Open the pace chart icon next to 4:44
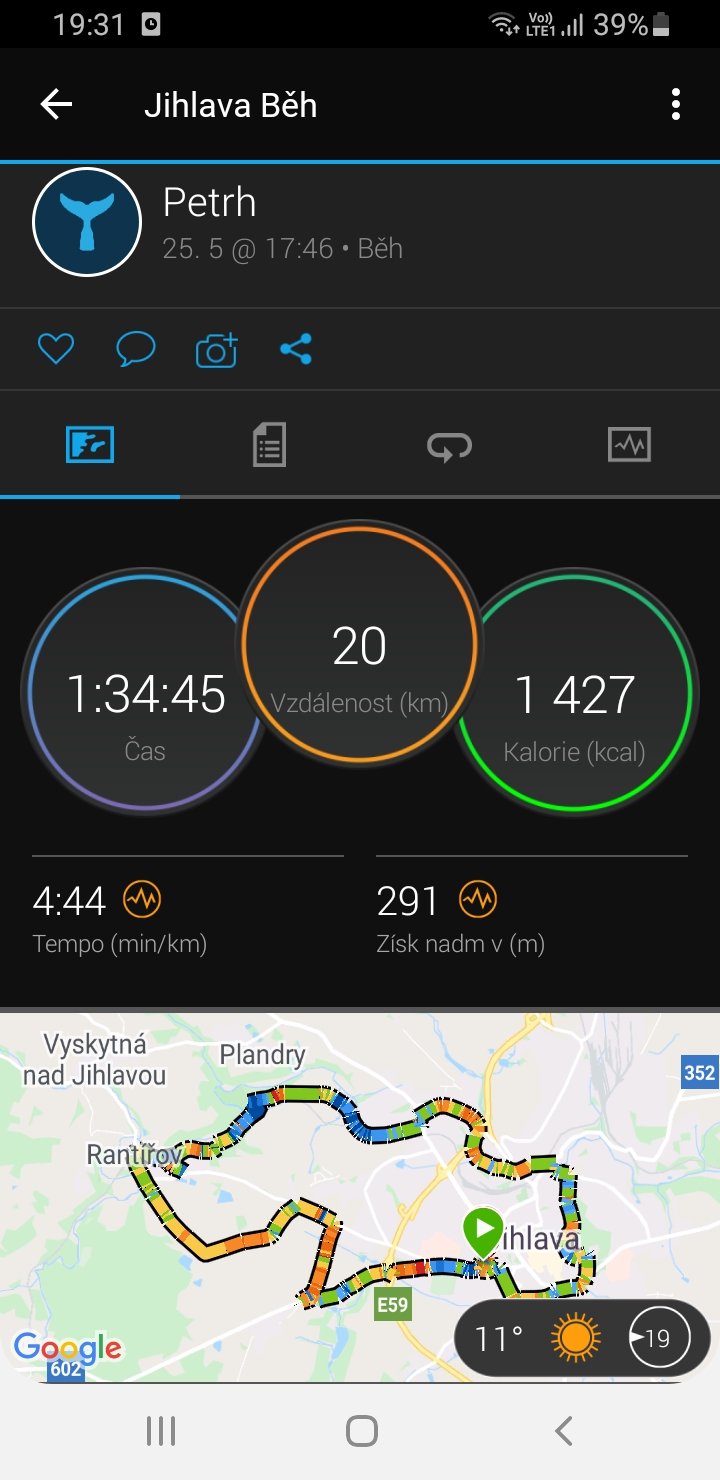The height and width of the screenshot is (1480, 720). click(141, 901)
